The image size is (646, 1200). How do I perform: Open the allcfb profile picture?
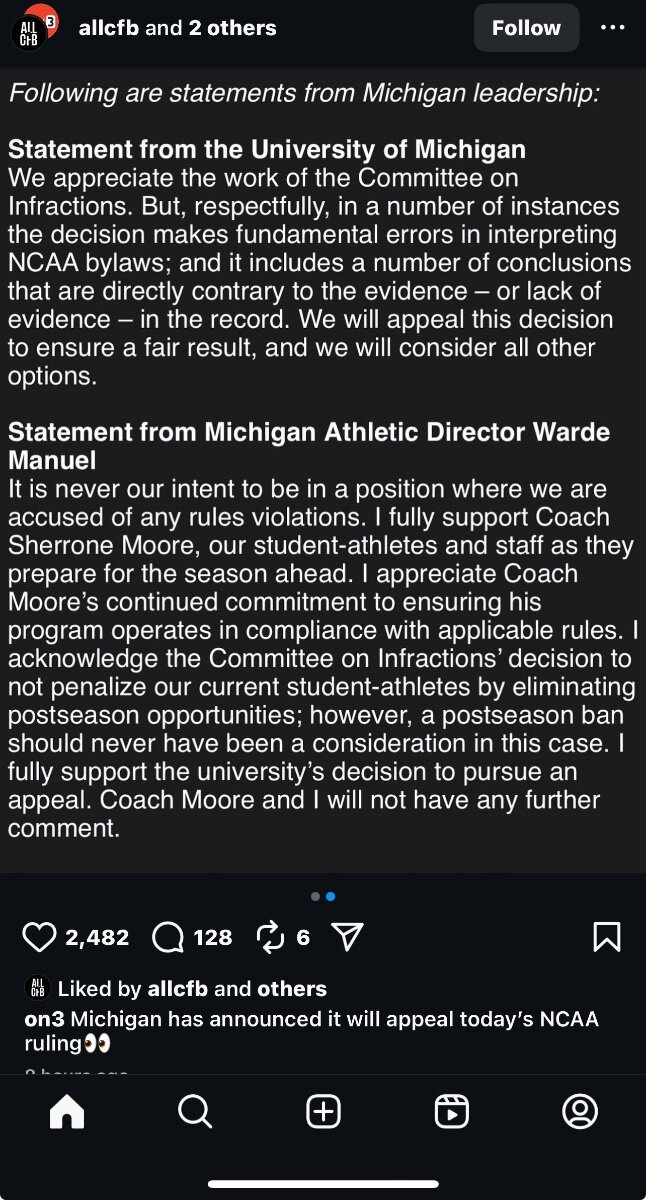(x=33, y=29)
